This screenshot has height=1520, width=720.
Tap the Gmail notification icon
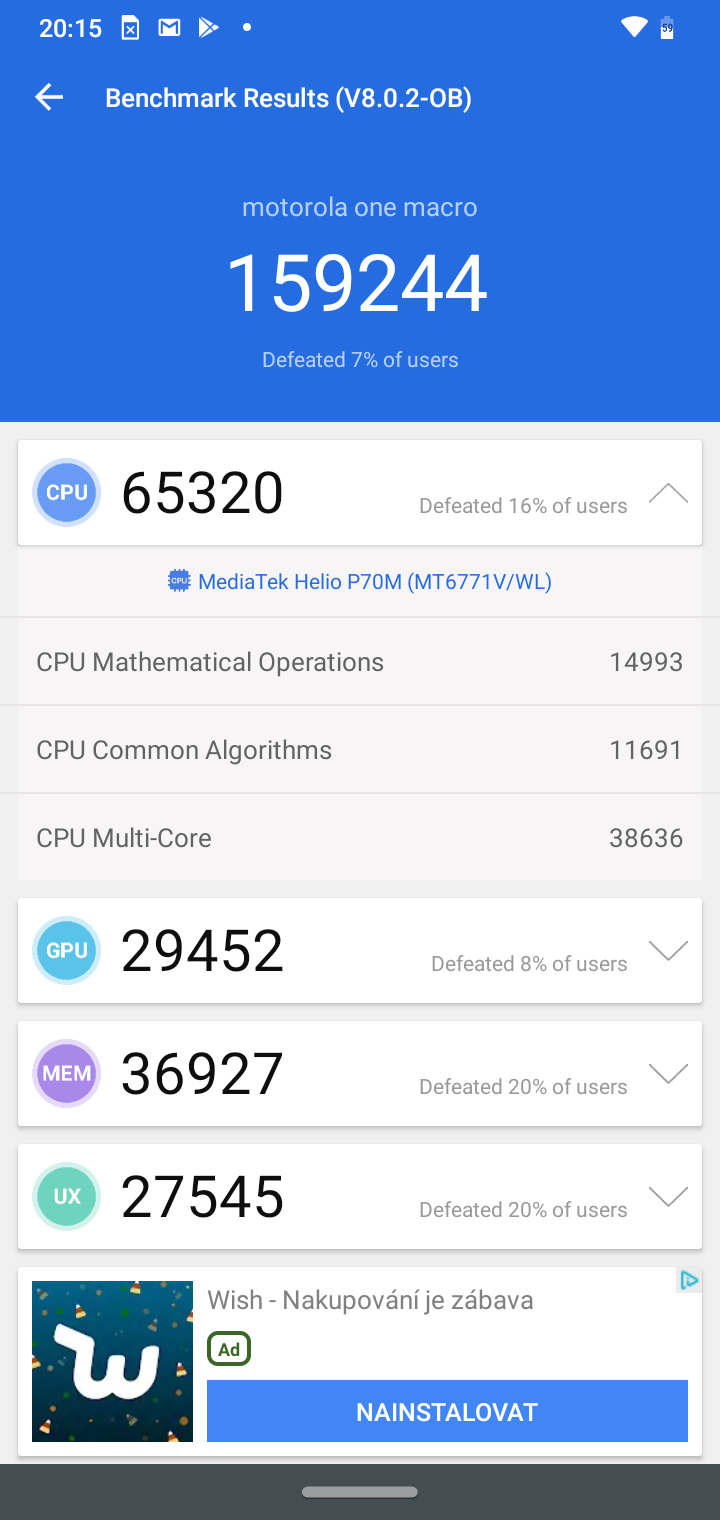(x=169, y=27)
